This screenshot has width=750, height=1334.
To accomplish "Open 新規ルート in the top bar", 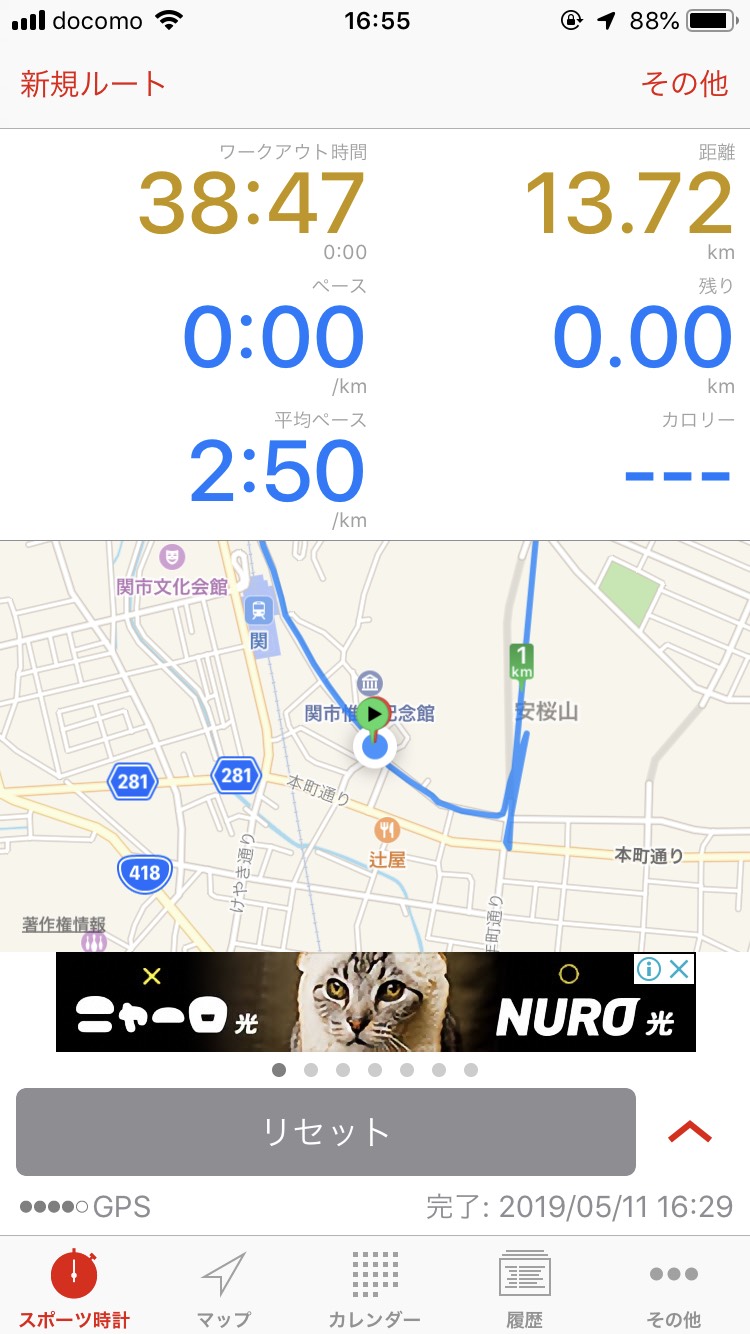I will [93, 84].
